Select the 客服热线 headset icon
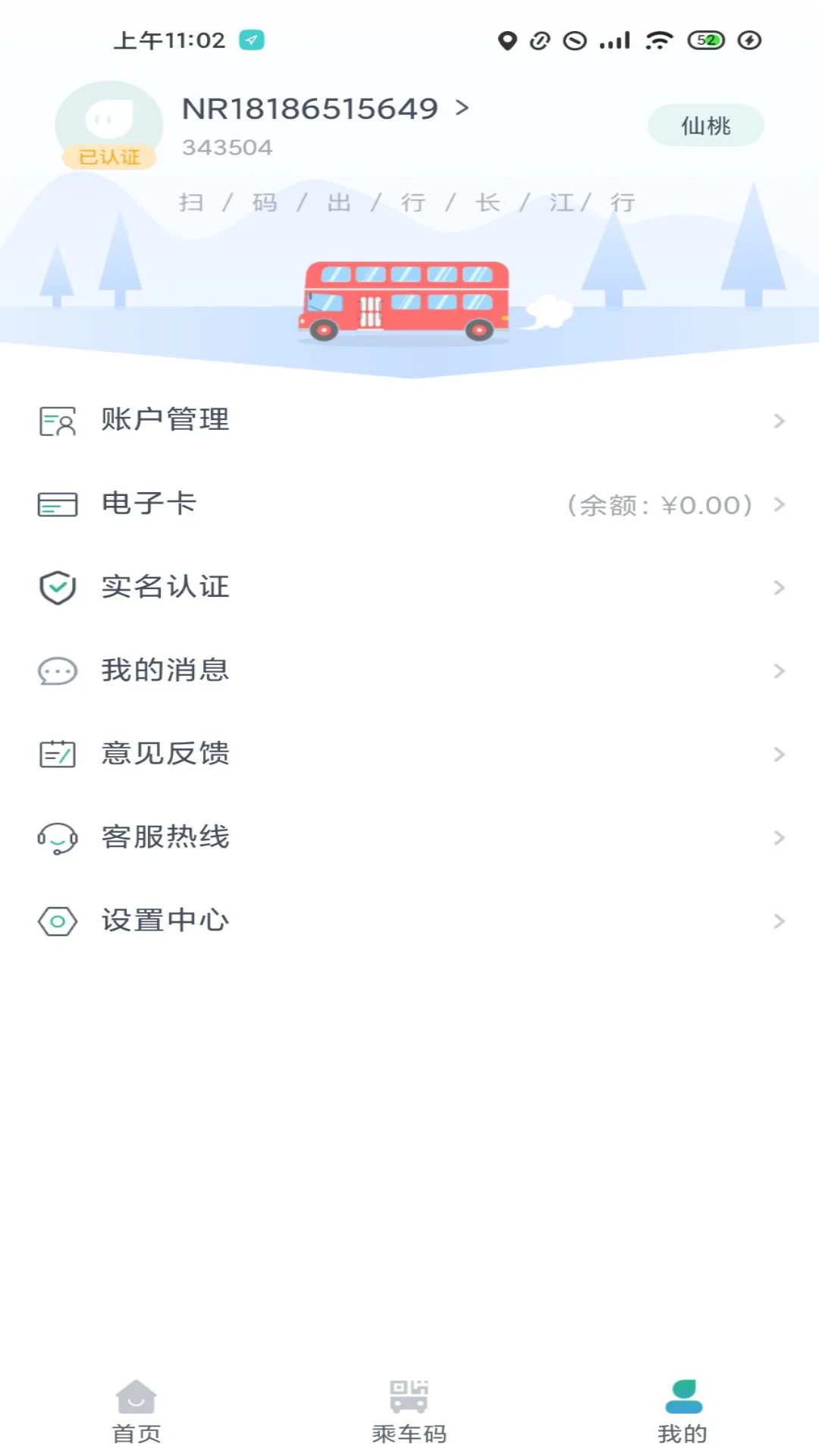The height and width of the screenshot is (1456, 819). click(x=57, y=838)
